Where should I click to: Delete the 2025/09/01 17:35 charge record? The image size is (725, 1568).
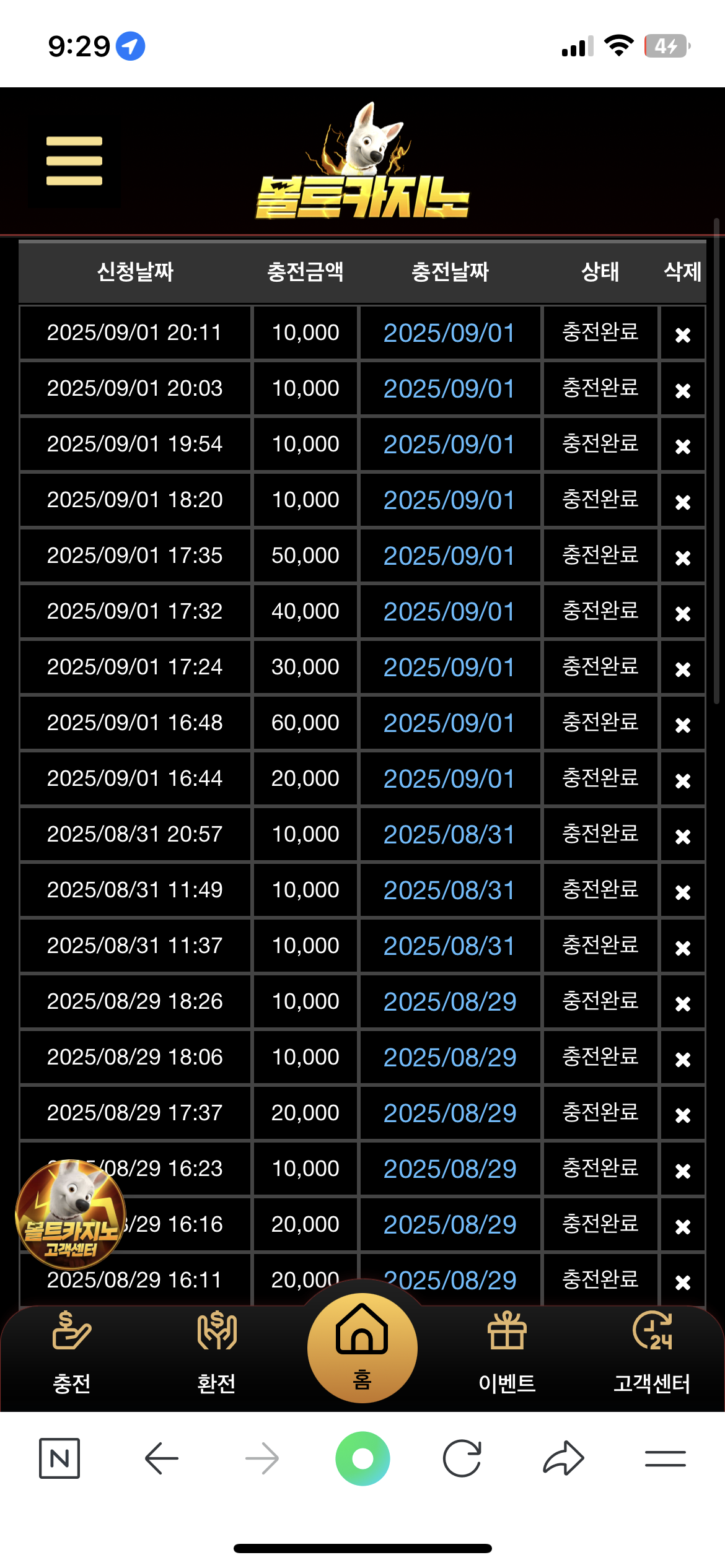click(683, 558)
